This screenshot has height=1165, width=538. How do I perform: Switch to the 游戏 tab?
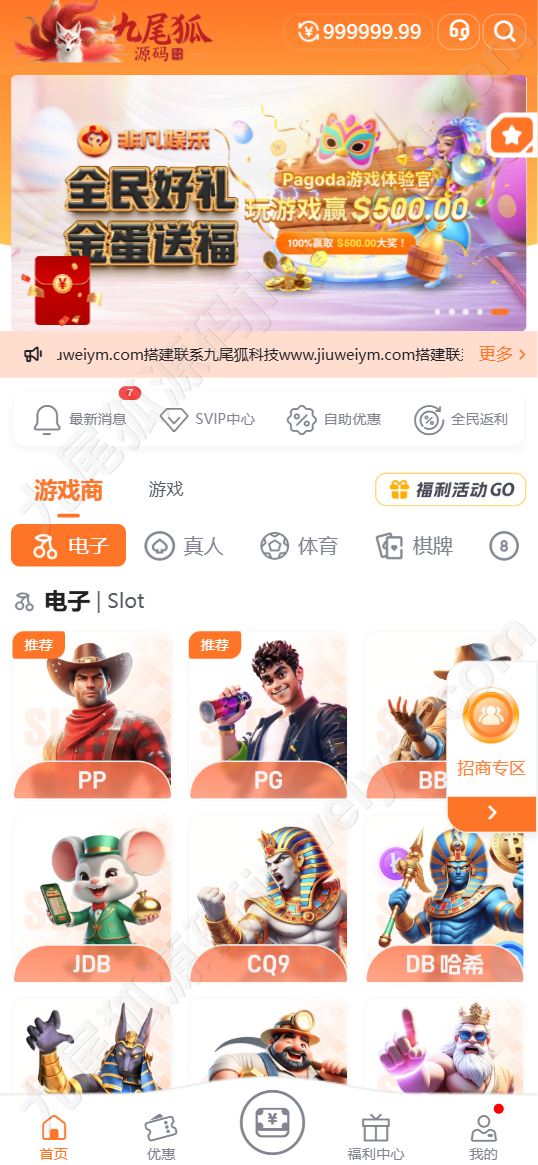166,489
